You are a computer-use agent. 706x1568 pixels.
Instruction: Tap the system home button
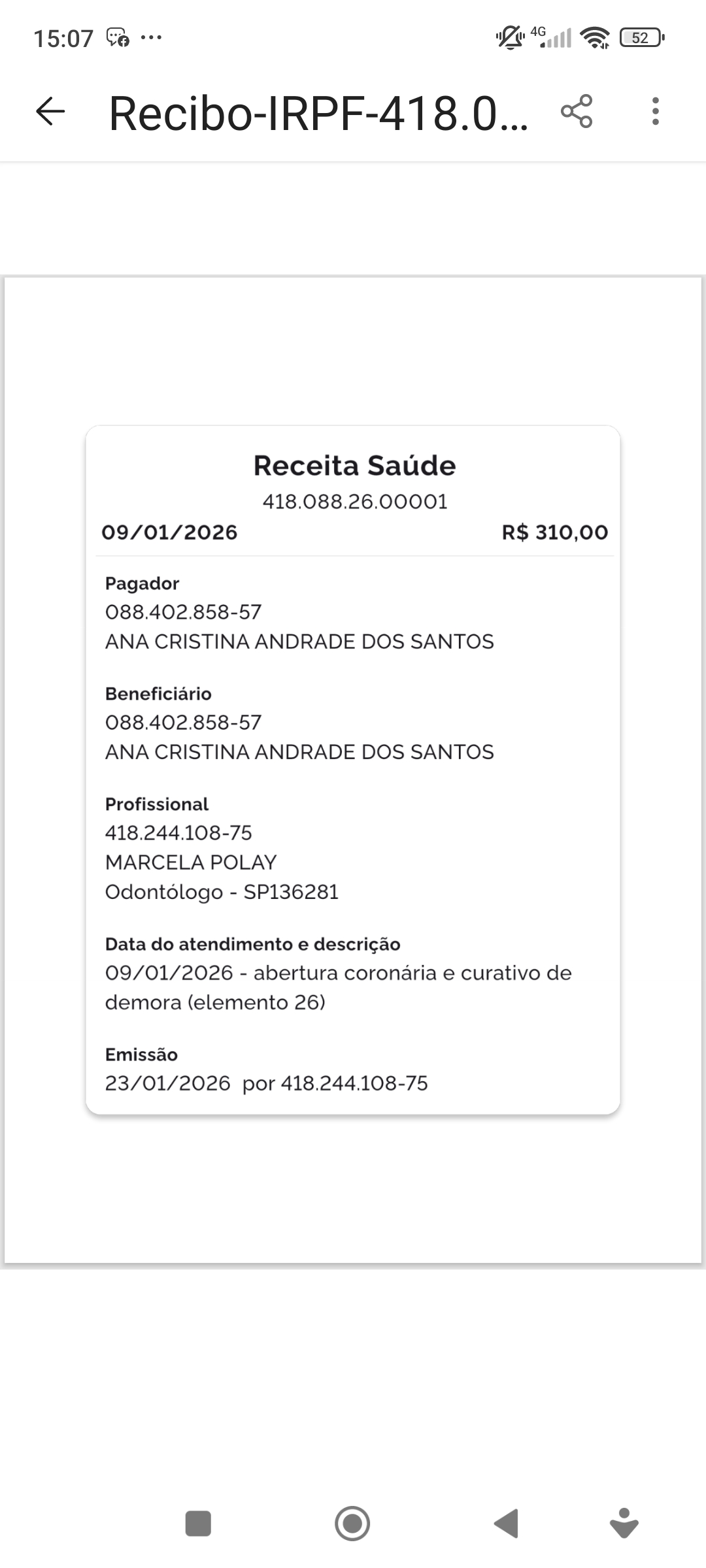point(352,1524)
